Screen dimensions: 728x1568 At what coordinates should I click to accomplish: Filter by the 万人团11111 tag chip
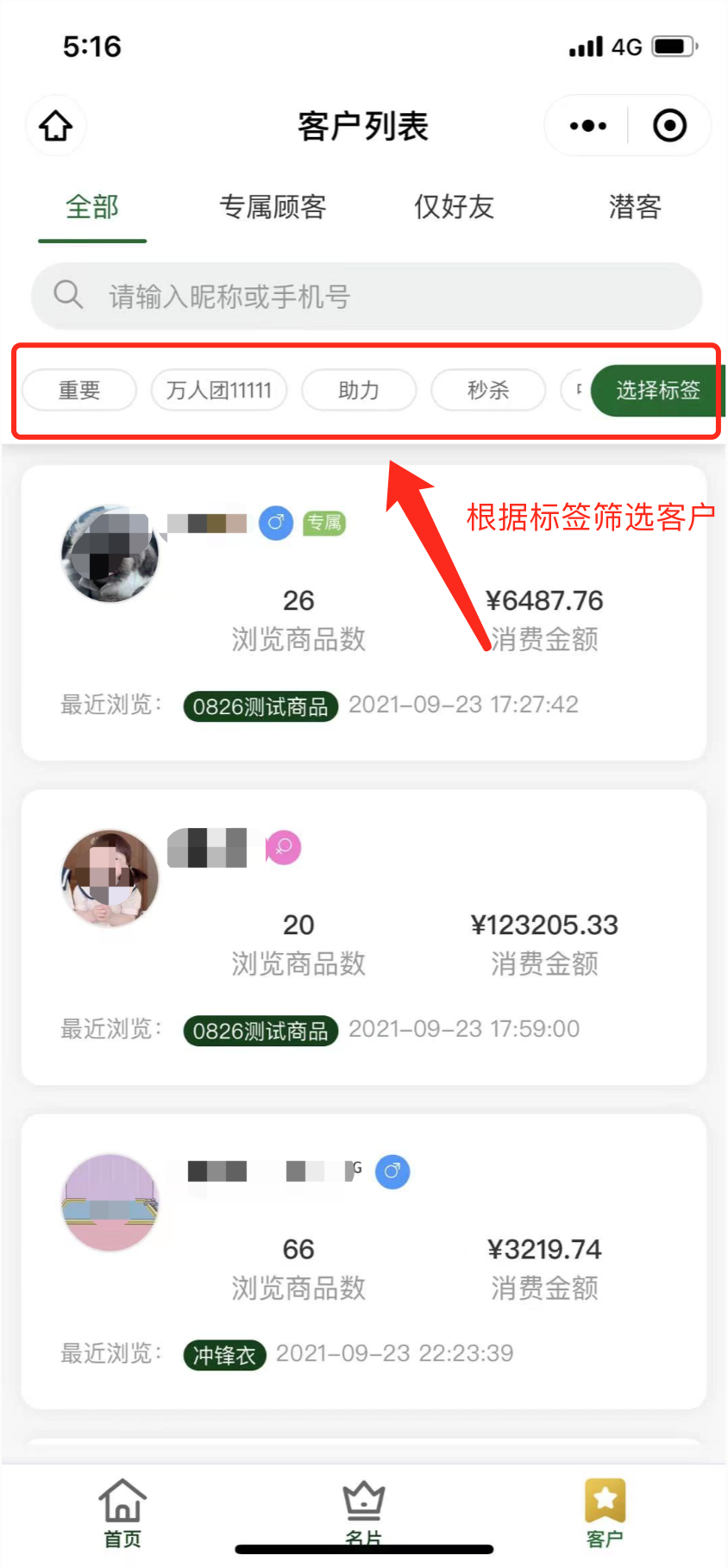point(219,391)
